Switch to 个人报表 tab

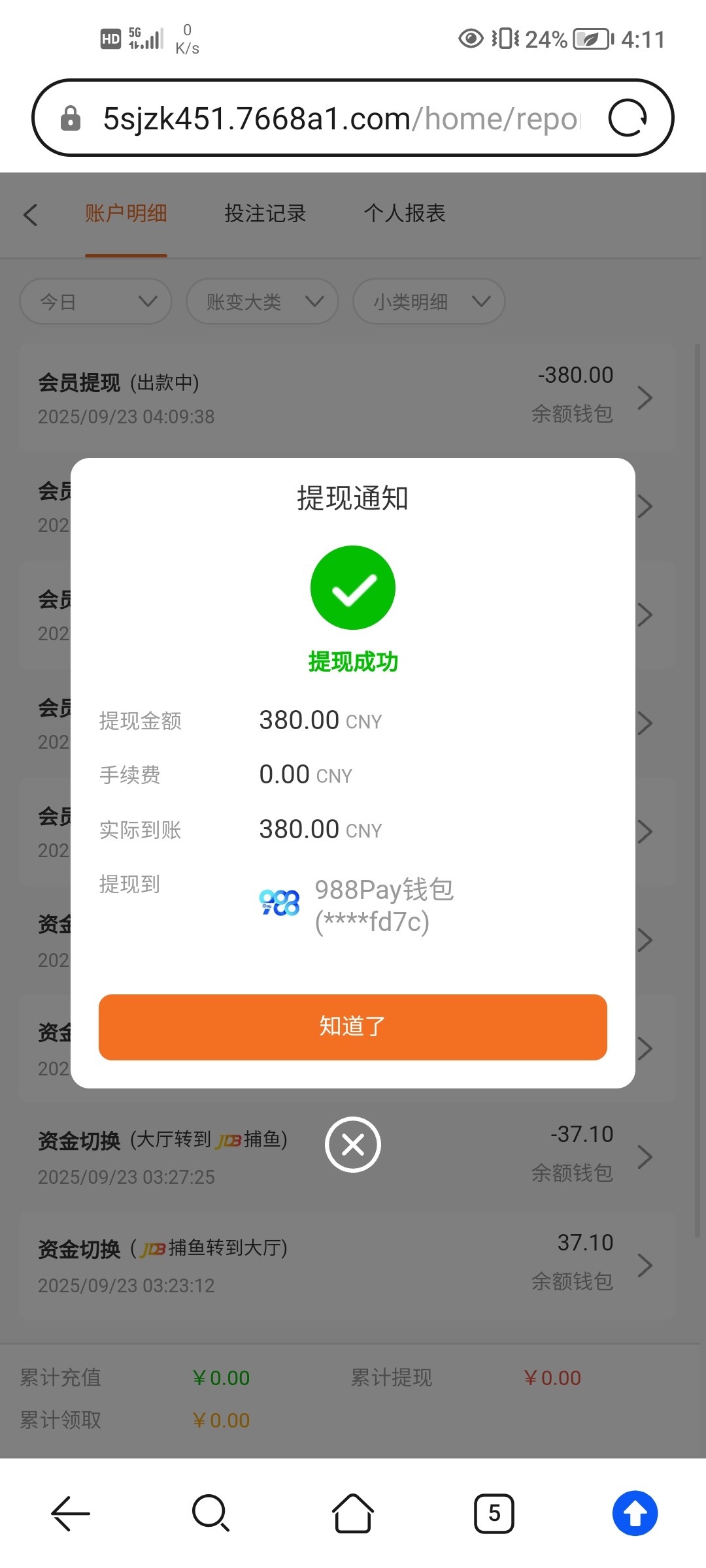[404, 213]
